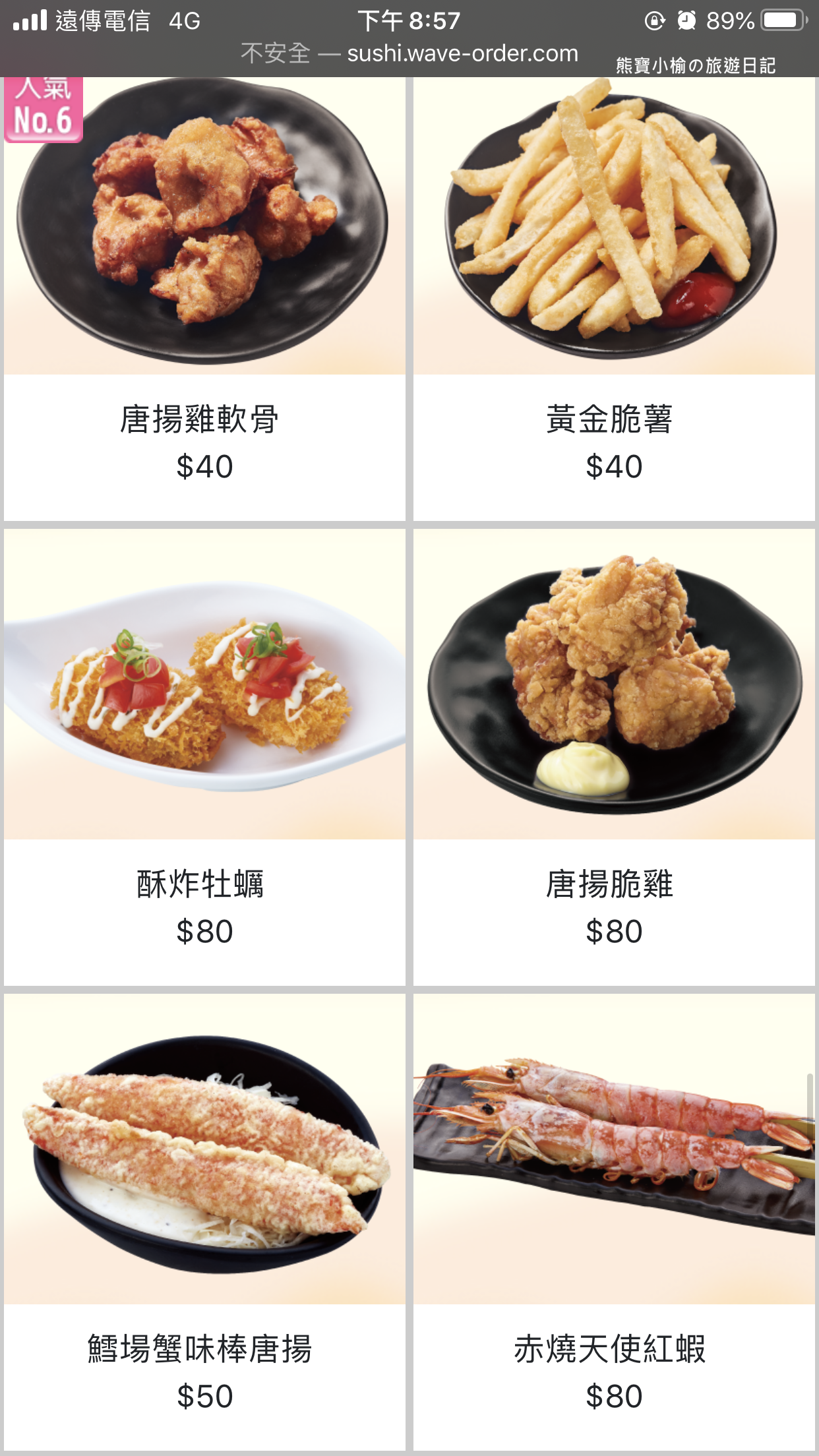Image resolution: width=819 pixels, height=1456 pixels.
Task: Tap the cellular signal bars indicator
Action: 31,20
